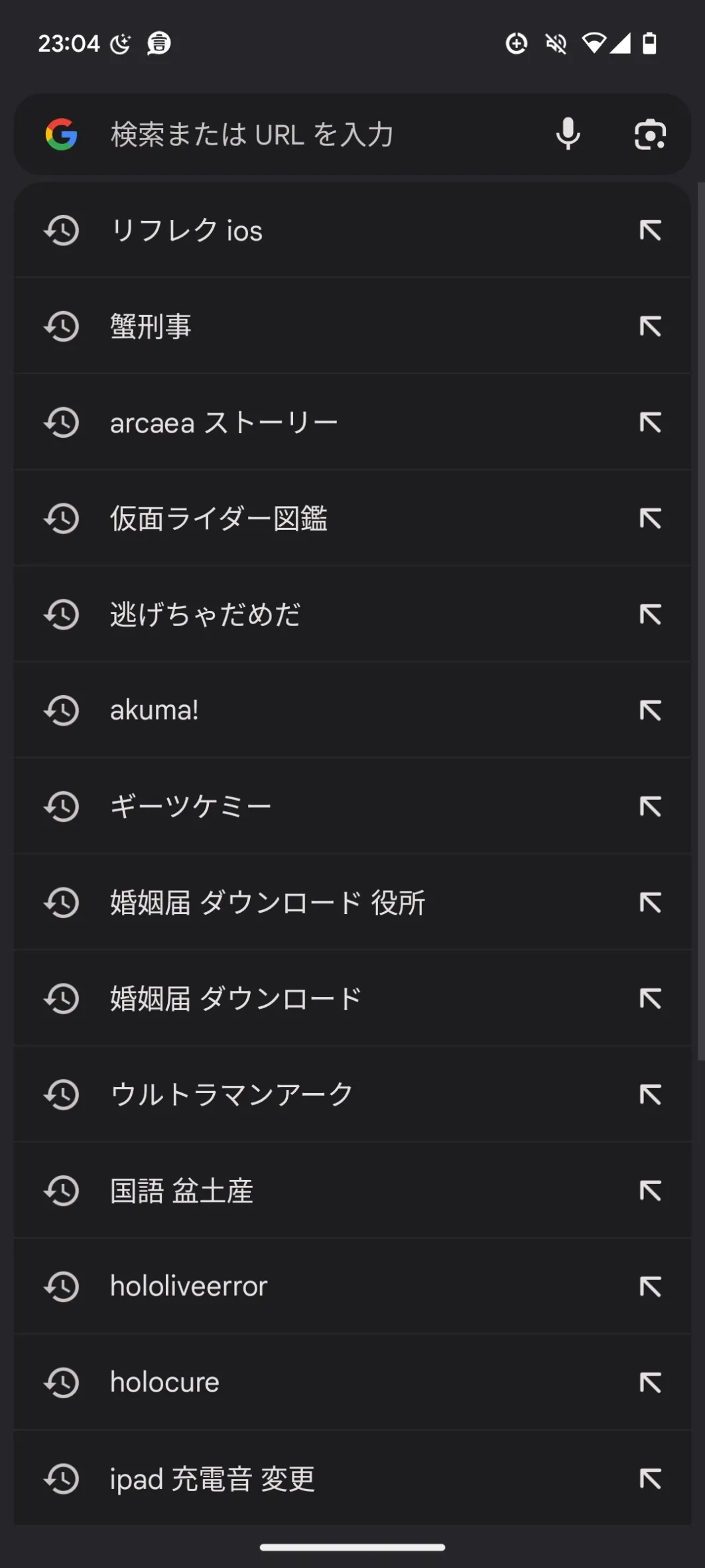Open the ギーツケミー recent search

pos(352,807)
